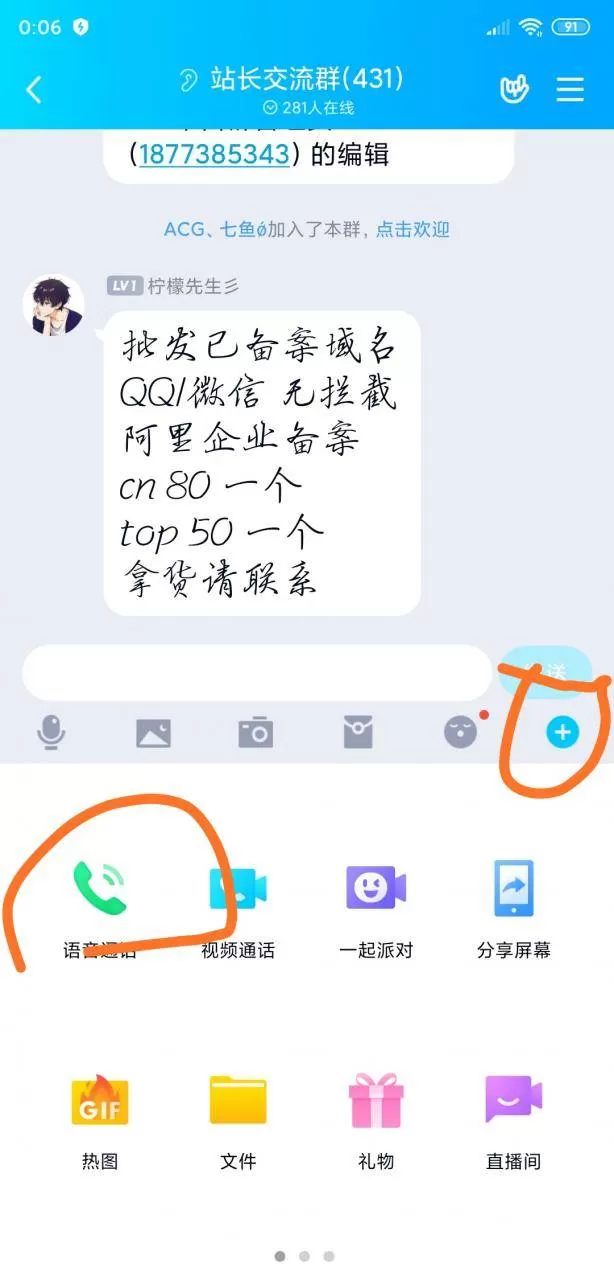Choose 文件 to send file
Image resolution: width=614 pixels, height=1280 pixels.
coord(238,1120)
